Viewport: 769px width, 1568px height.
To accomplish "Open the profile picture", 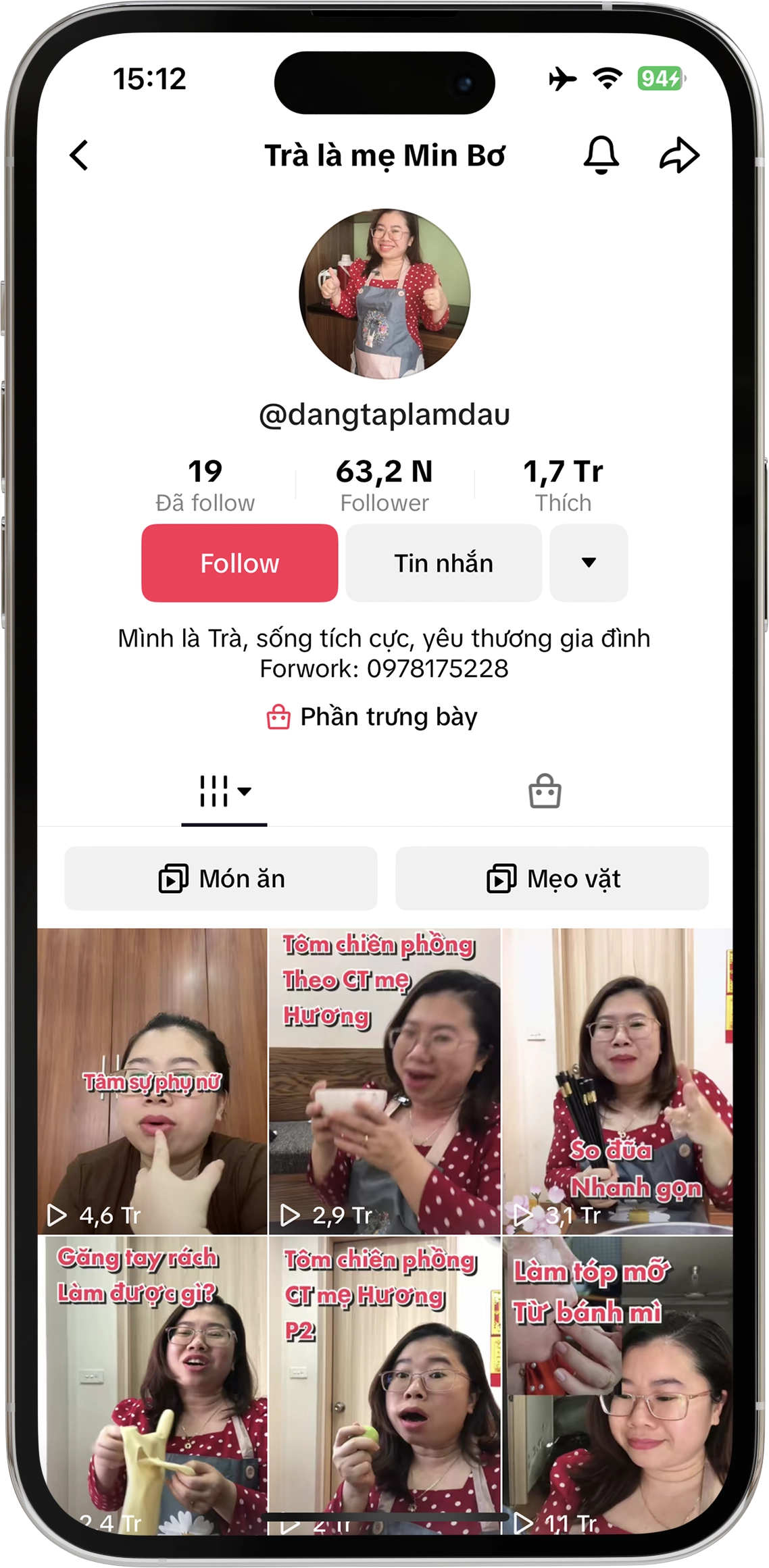I will click(384, 294).
